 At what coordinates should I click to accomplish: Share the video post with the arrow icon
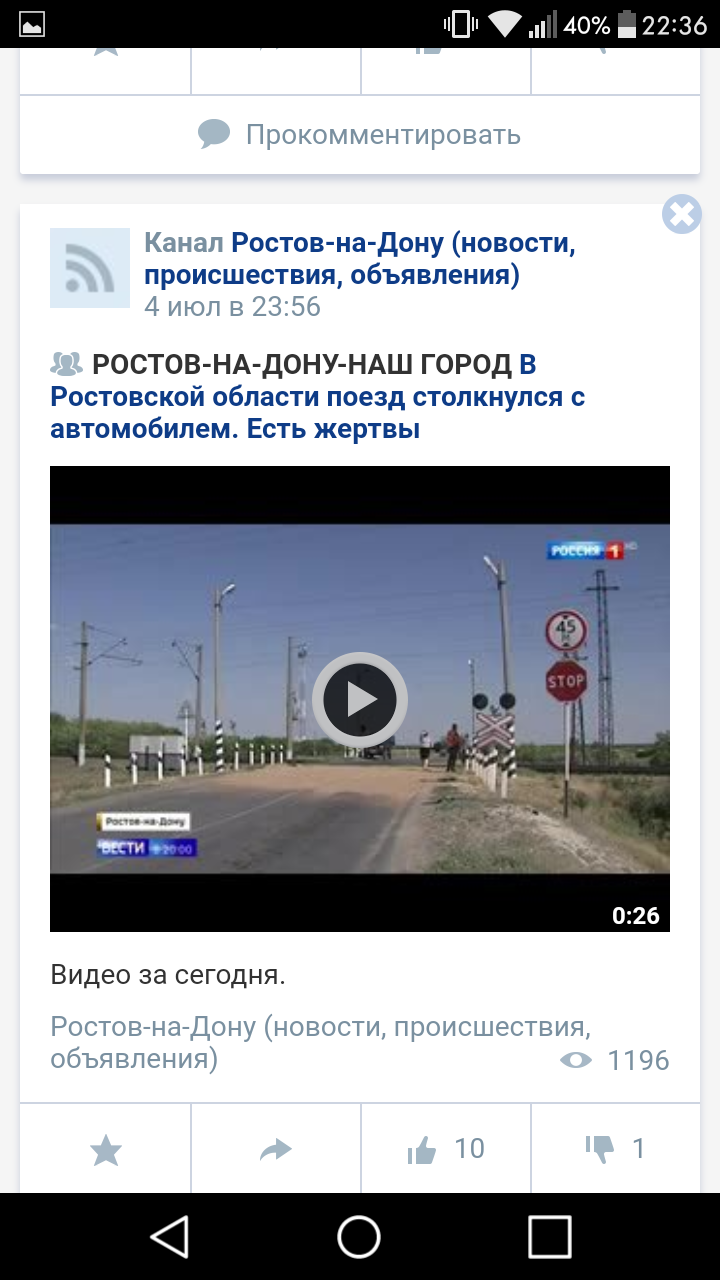[x=275, y=1150]
